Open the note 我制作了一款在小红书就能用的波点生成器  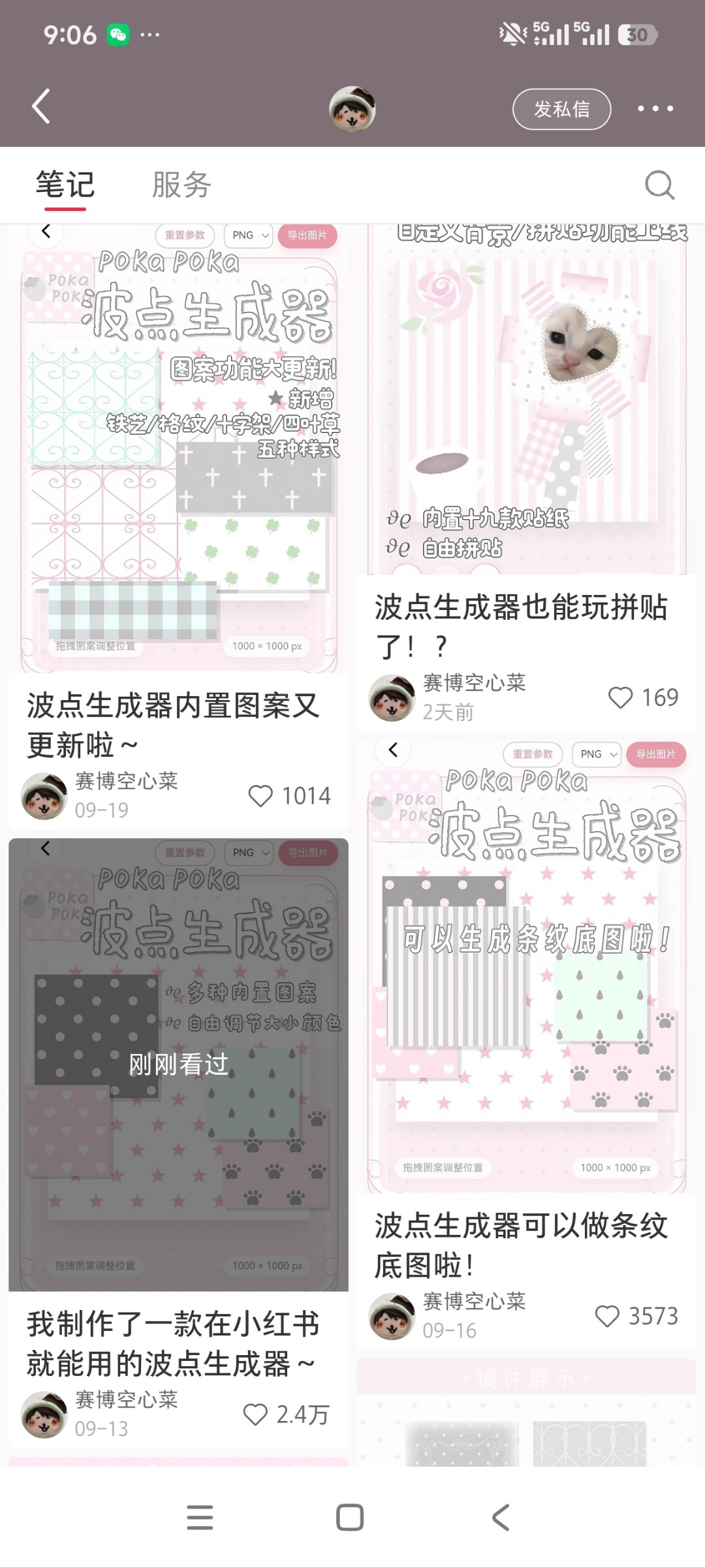(173, 1343)
